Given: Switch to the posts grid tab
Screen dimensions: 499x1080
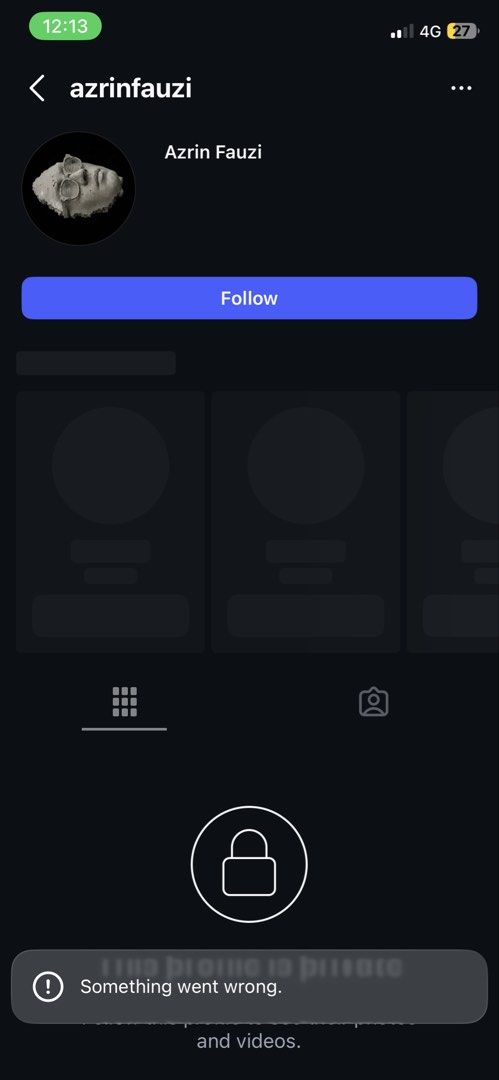Looking at the screenshot, I should coord(124,702).
